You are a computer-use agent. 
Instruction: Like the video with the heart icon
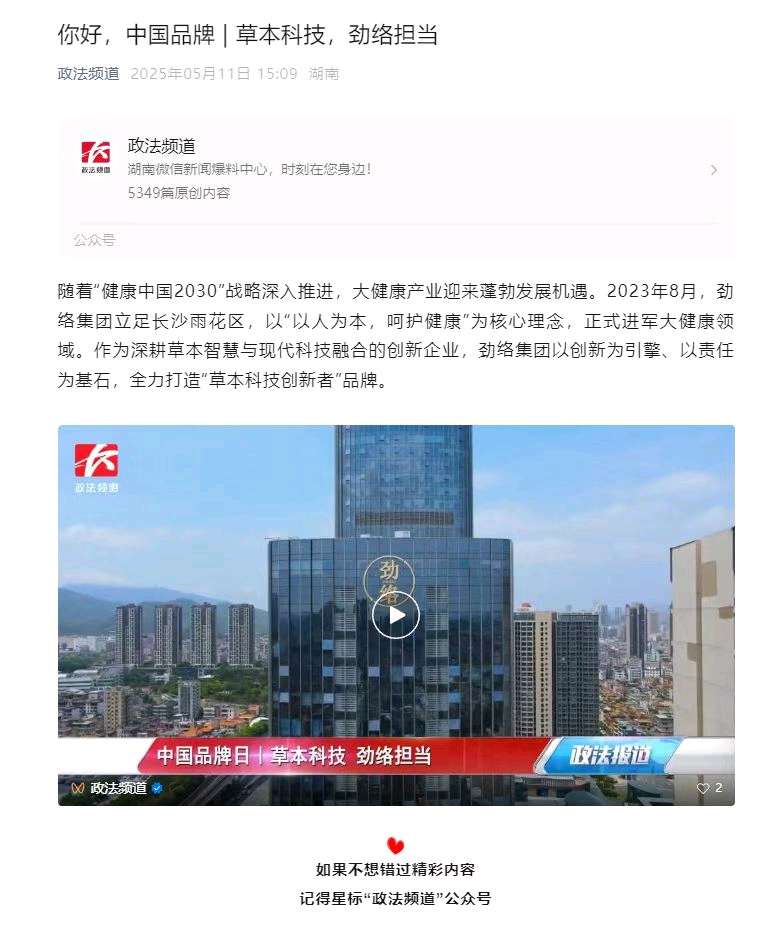coord(704,788)
